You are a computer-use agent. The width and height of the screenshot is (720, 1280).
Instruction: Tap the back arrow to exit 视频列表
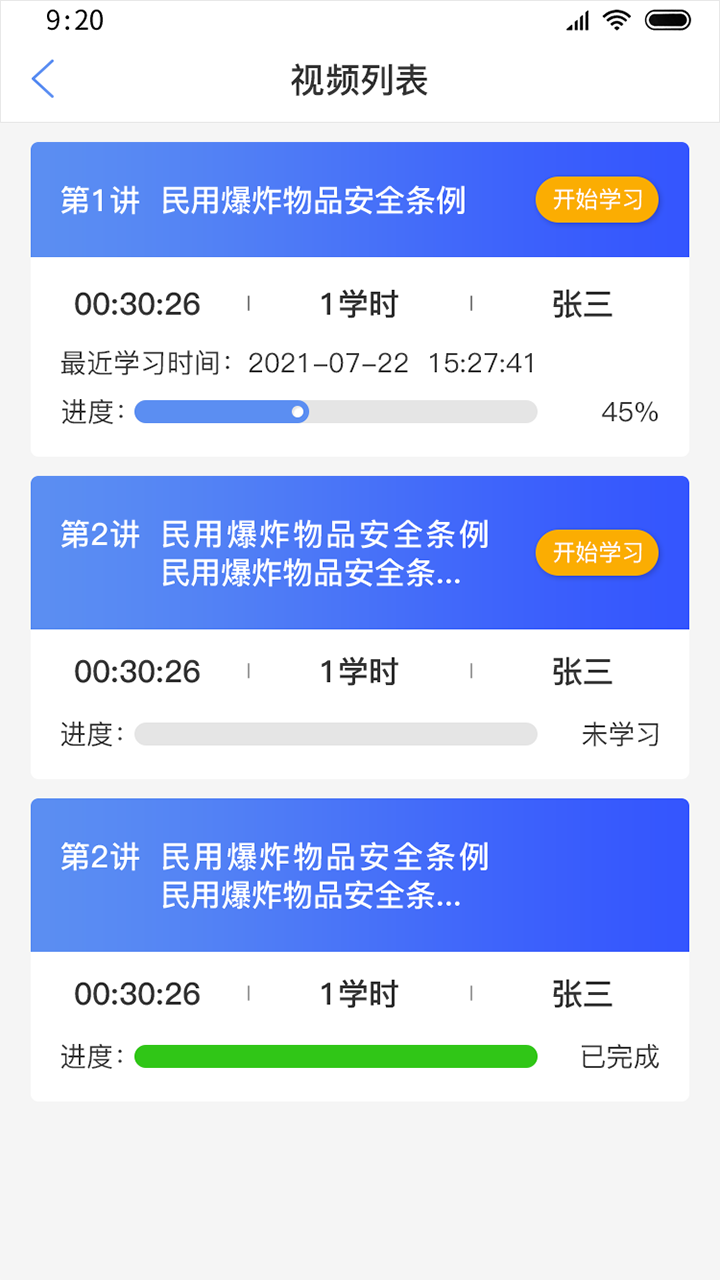coord(43,79)
